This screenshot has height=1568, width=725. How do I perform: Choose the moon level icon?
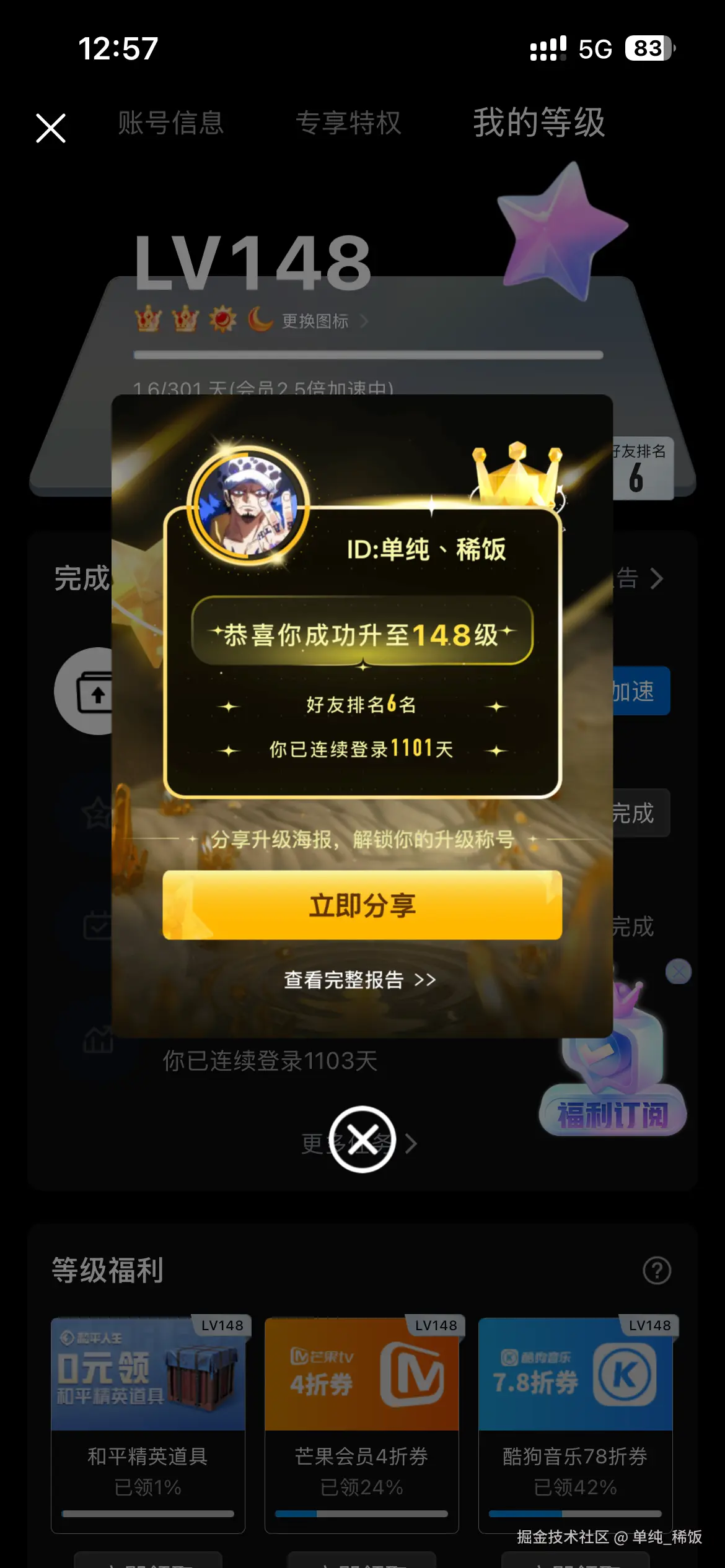point(260,319)
